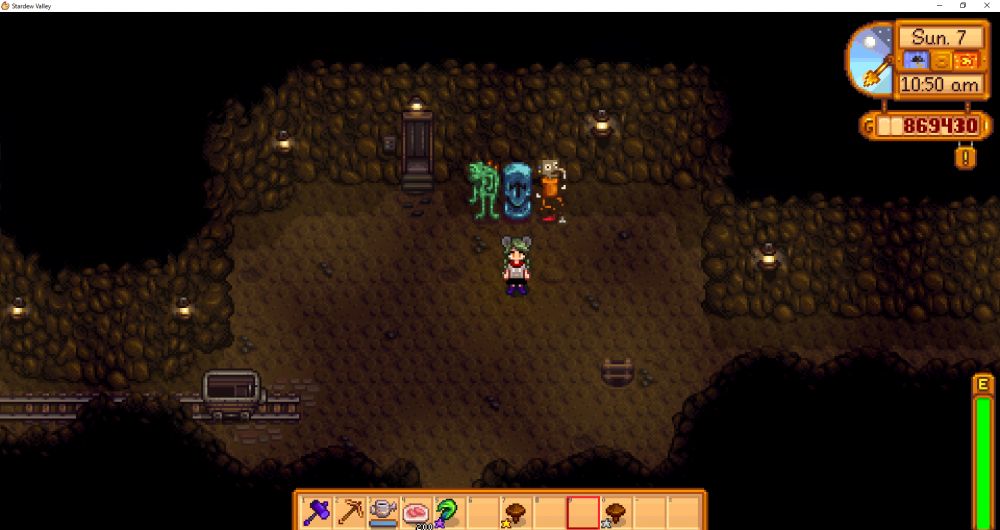This screenshot has height=530, width=1000.
Task: Select the green fiddlehead fern slot
Action: click(x=450, y=512)
